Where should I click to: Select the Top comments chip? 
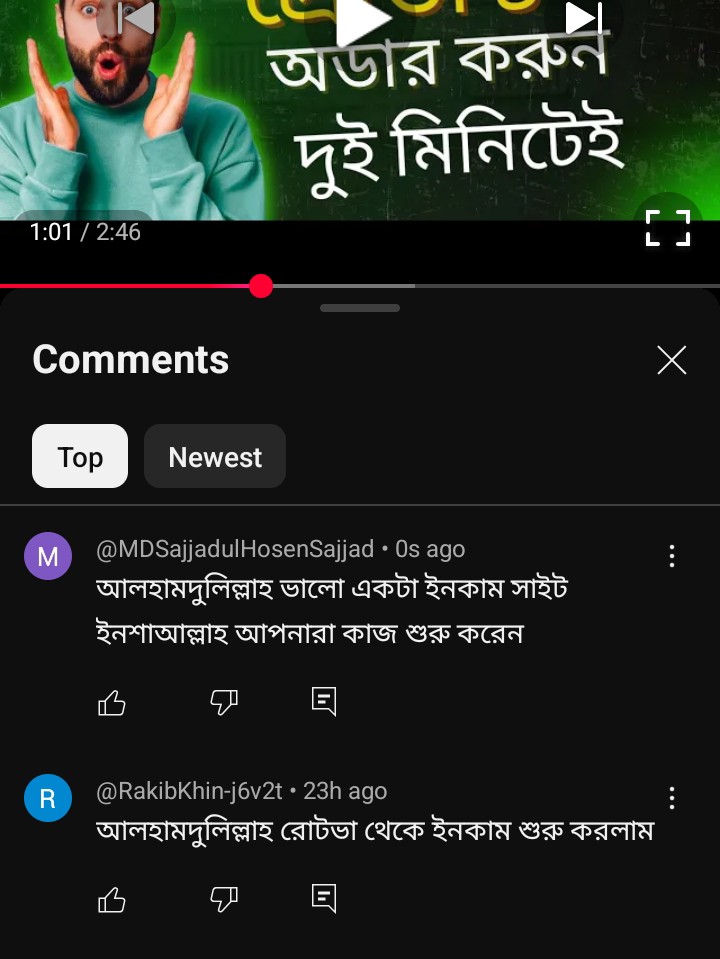pos(80,457)
